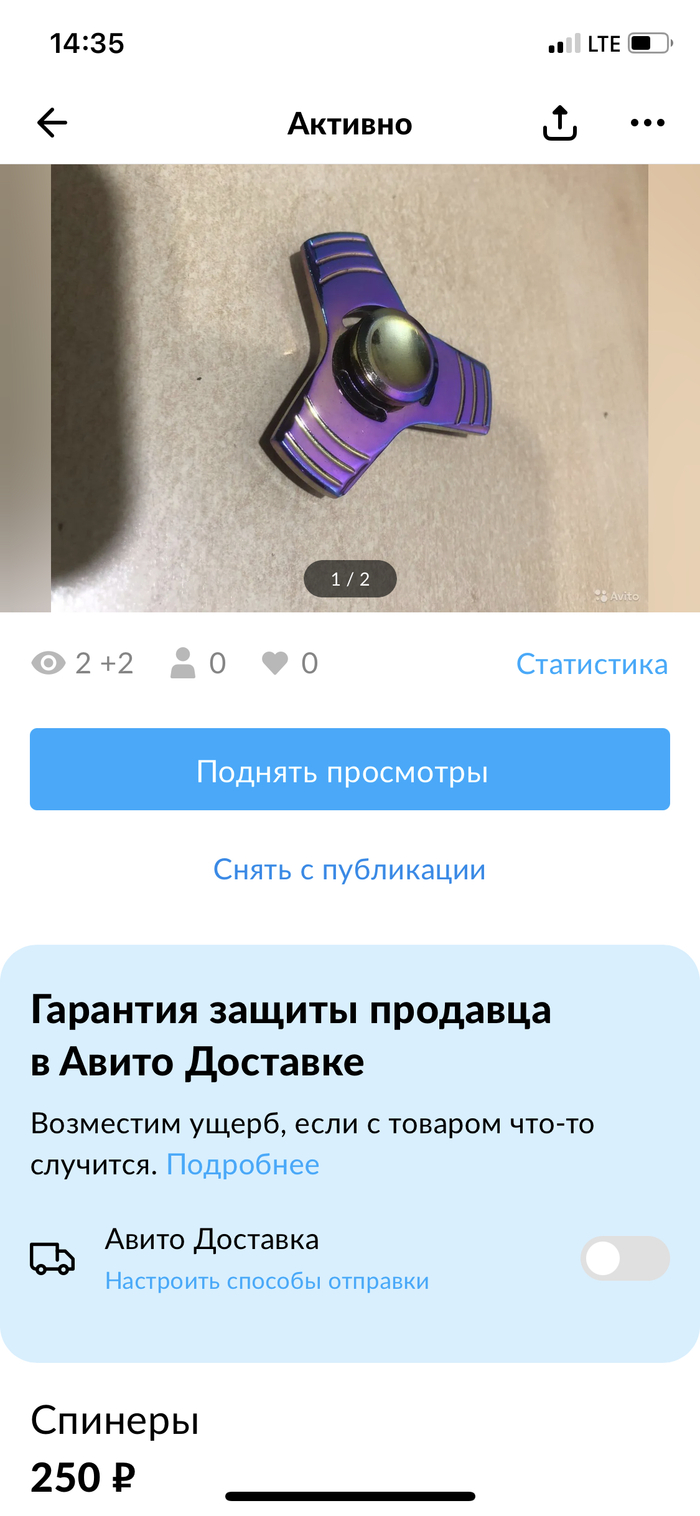This screenshot has width=700, height=1516.
Task: Open Подробнее about seller protection
Action: point(243,1165)
